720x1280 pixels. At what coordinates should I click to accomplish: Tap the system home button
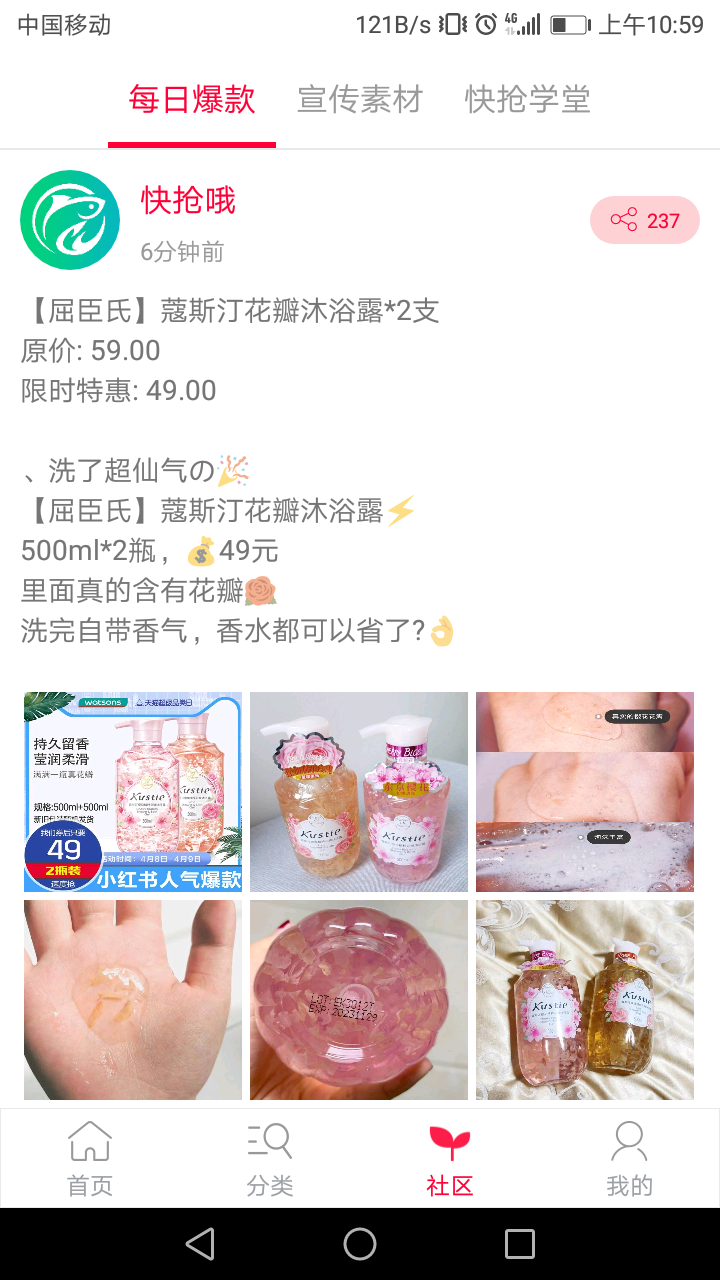(x=360, y=1244)
